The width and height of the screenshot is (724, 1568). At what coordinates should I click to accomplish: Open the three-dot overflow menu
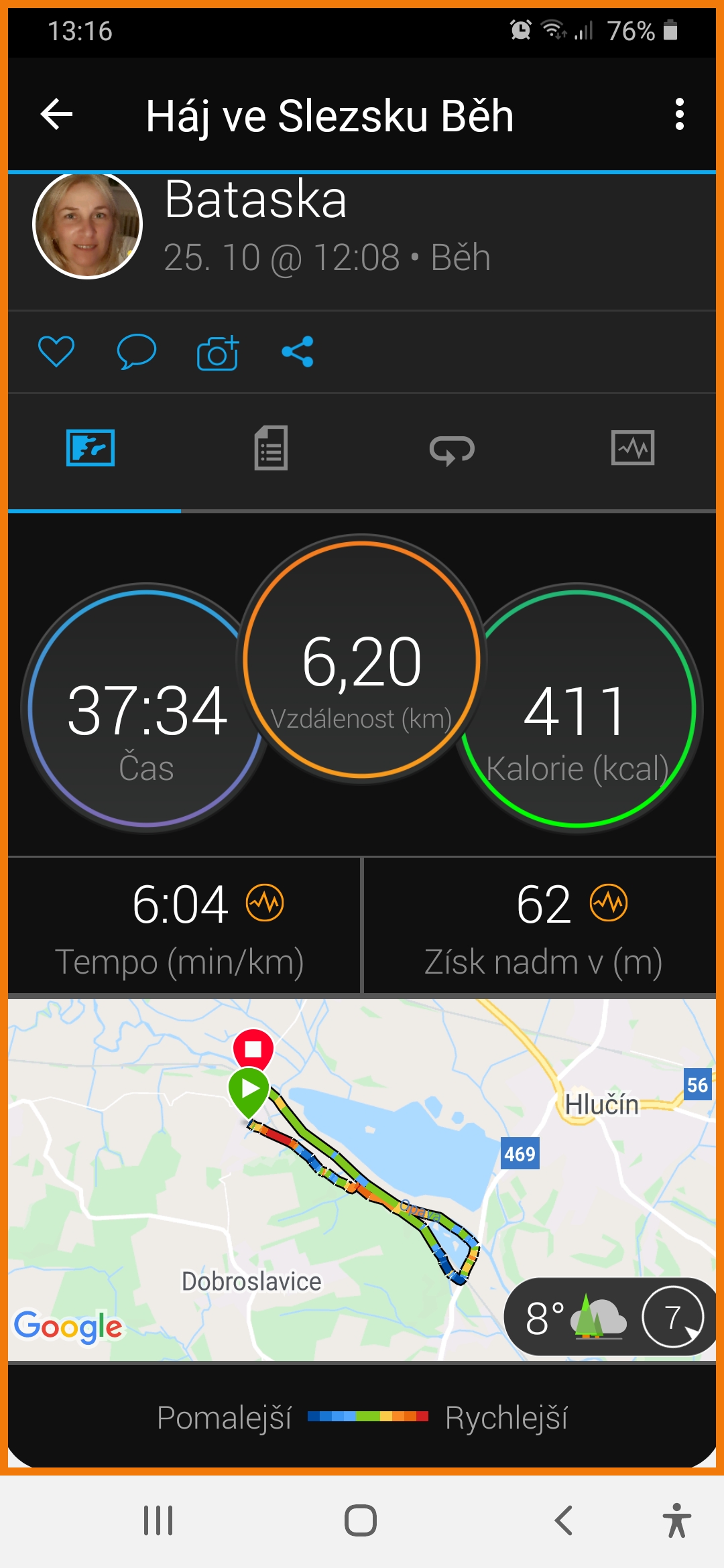(x=679, y=115)
